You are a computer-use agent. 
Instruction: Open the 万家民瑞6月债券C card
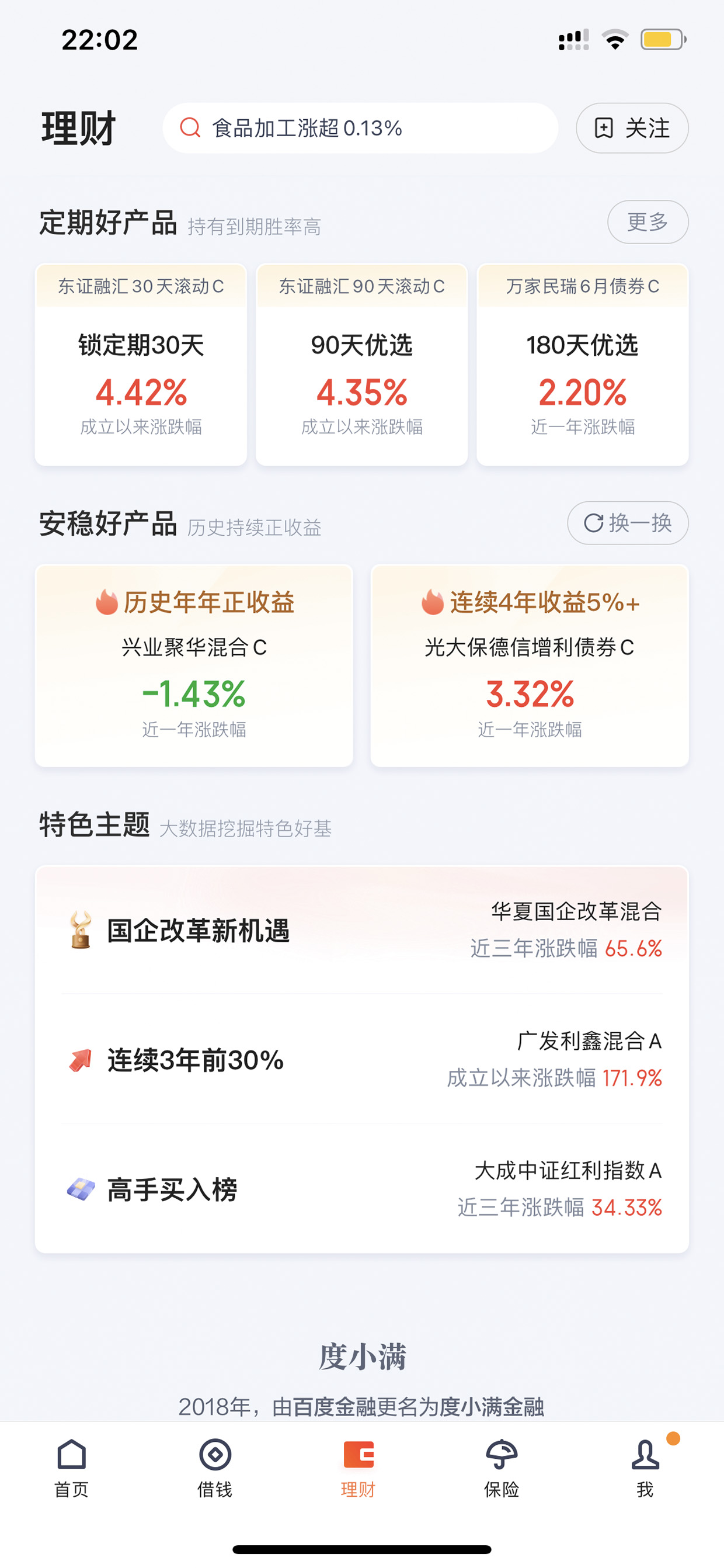pyautogui.click(x=583, y=365)
